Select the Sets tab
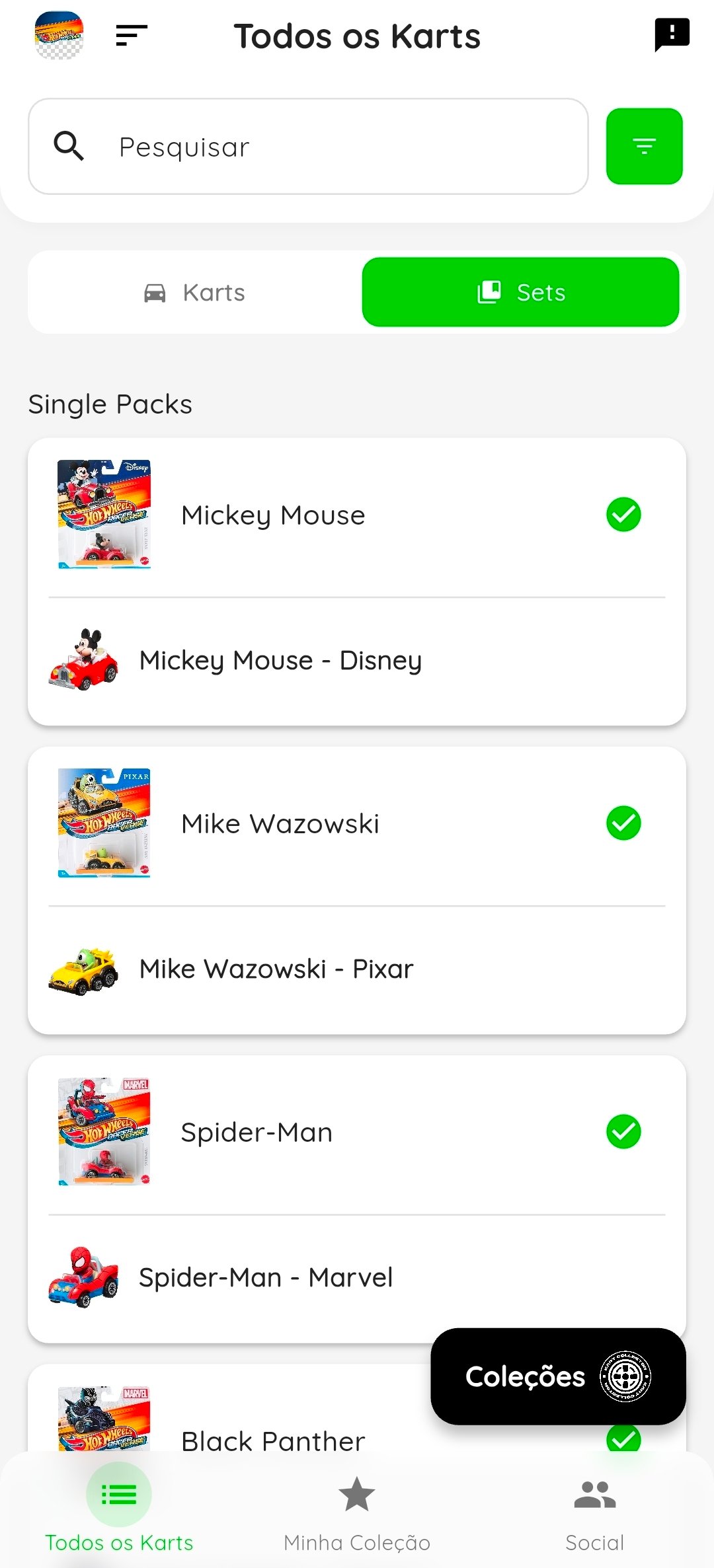The image size is (714, 1568). click(520, 292)
